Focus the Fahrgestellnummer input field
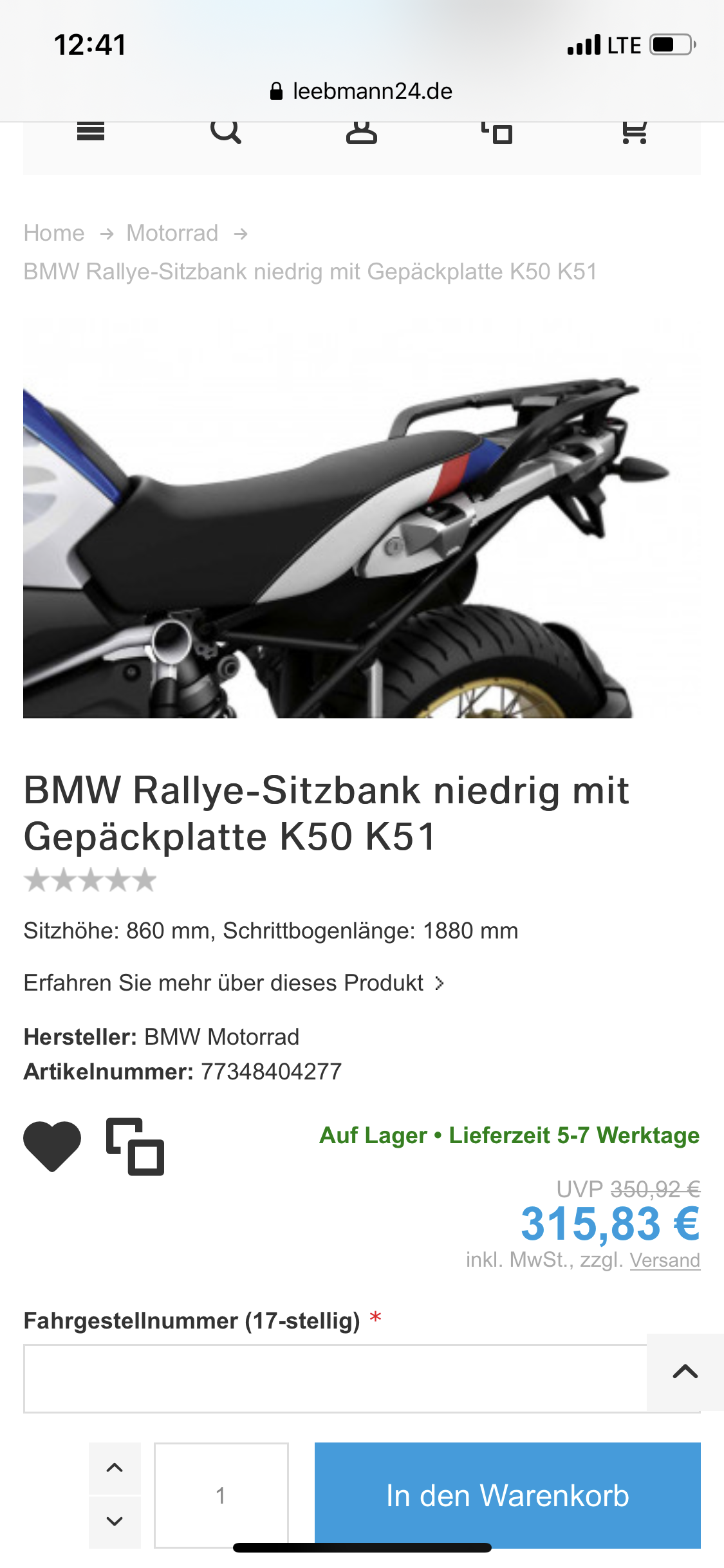724x1568 pixels. (335, 1378)
